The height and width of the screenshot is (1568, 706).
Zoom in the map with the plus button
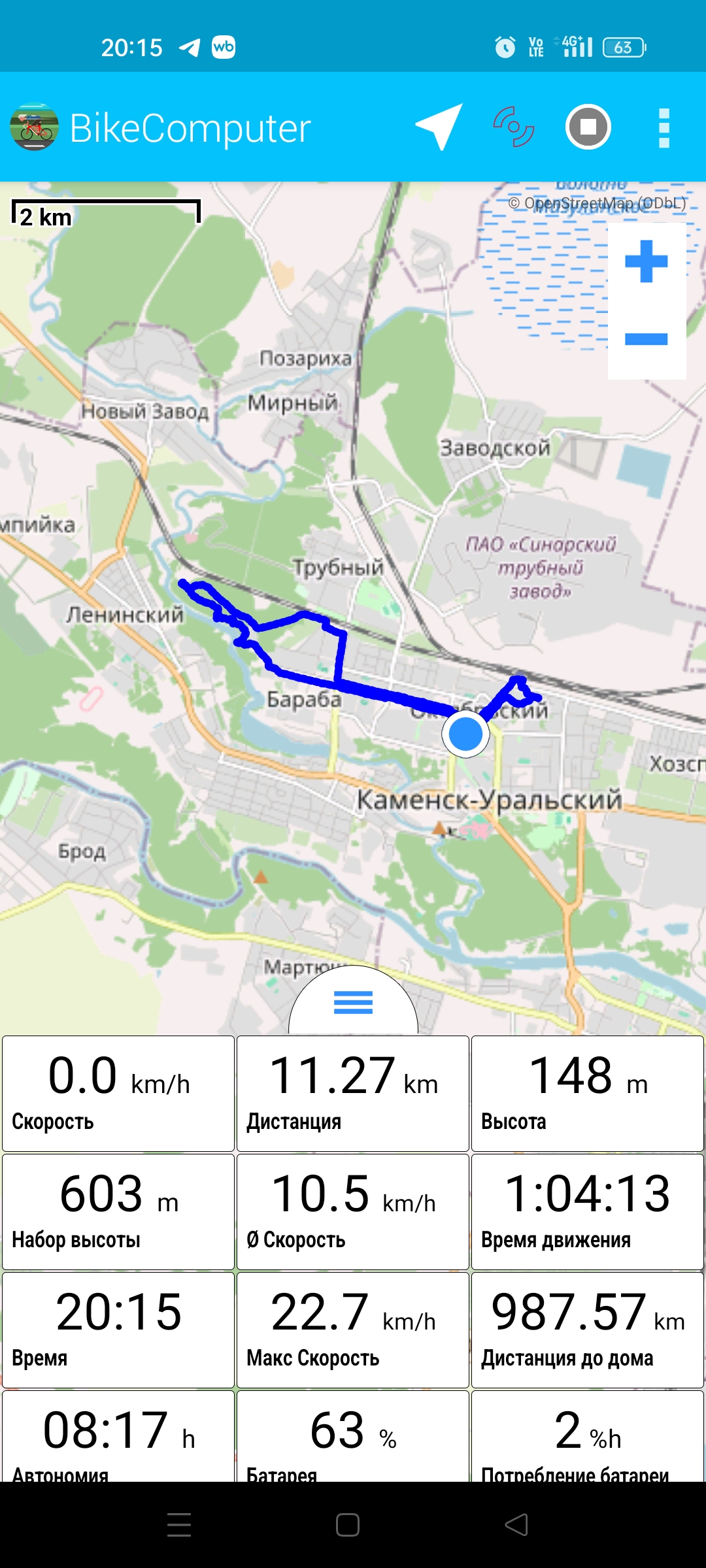tap(646, 261)
